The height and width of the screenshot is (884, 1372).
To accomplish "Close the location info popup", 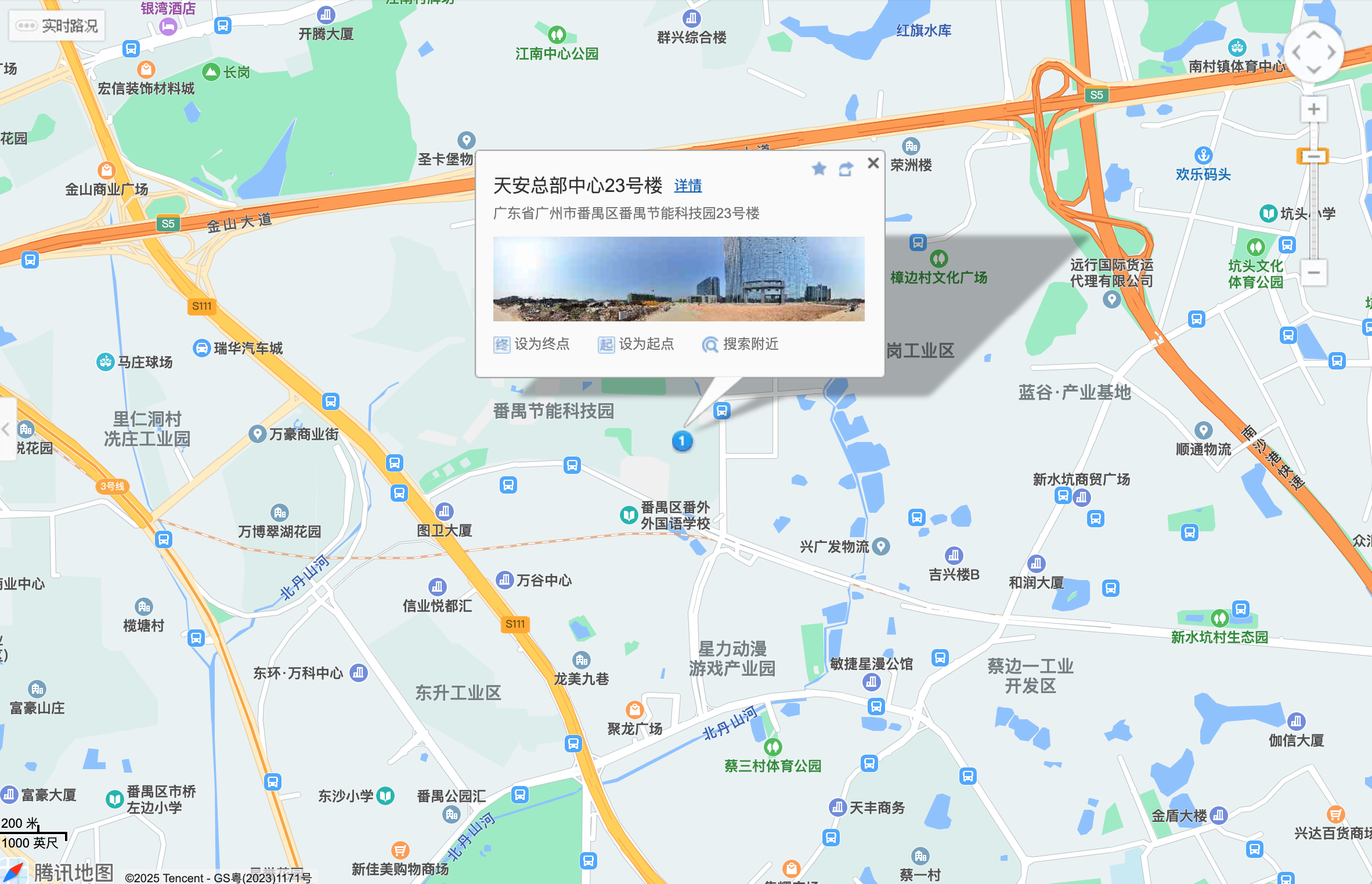I will coord(873,164).
